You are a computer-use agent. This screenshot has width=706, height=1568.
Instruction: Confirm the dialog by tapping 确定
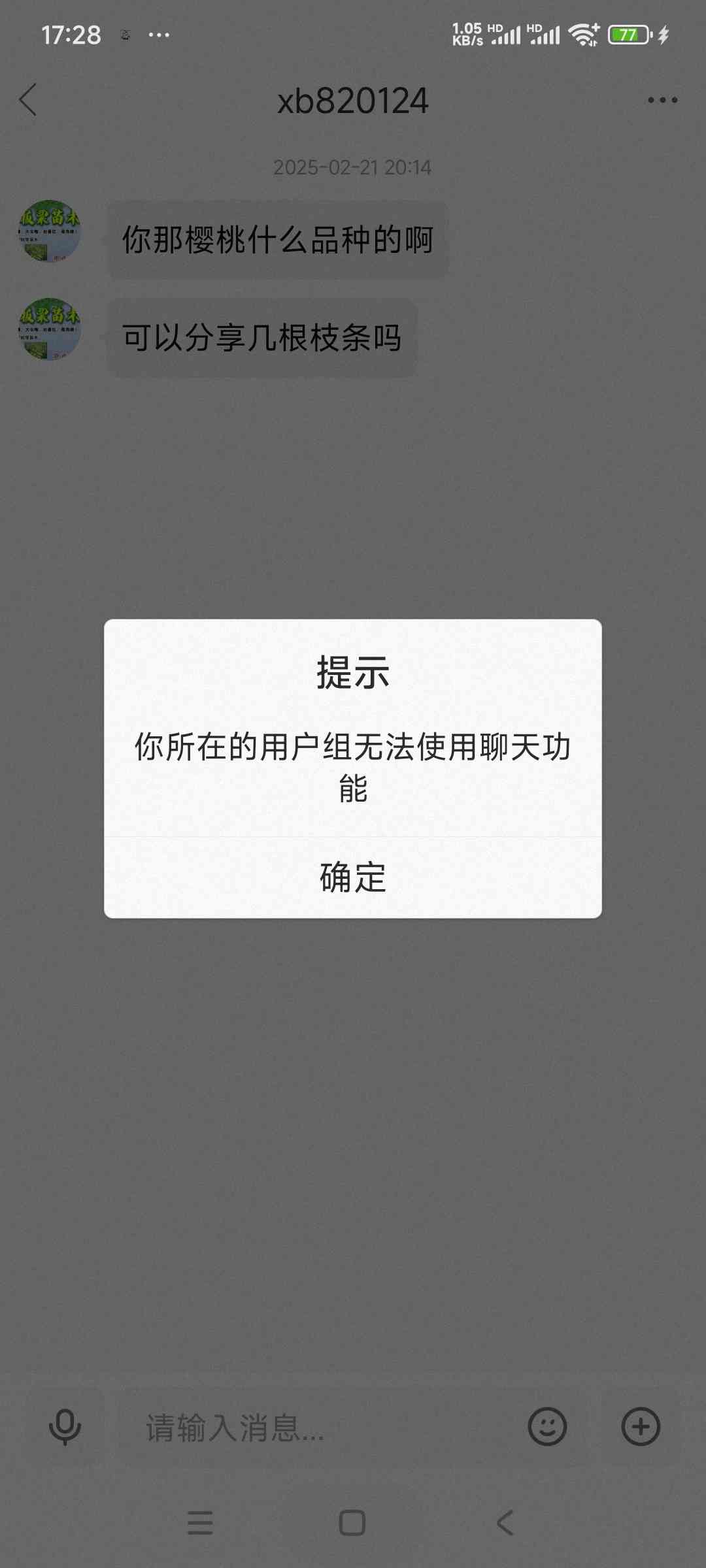[x=353, y=877]
